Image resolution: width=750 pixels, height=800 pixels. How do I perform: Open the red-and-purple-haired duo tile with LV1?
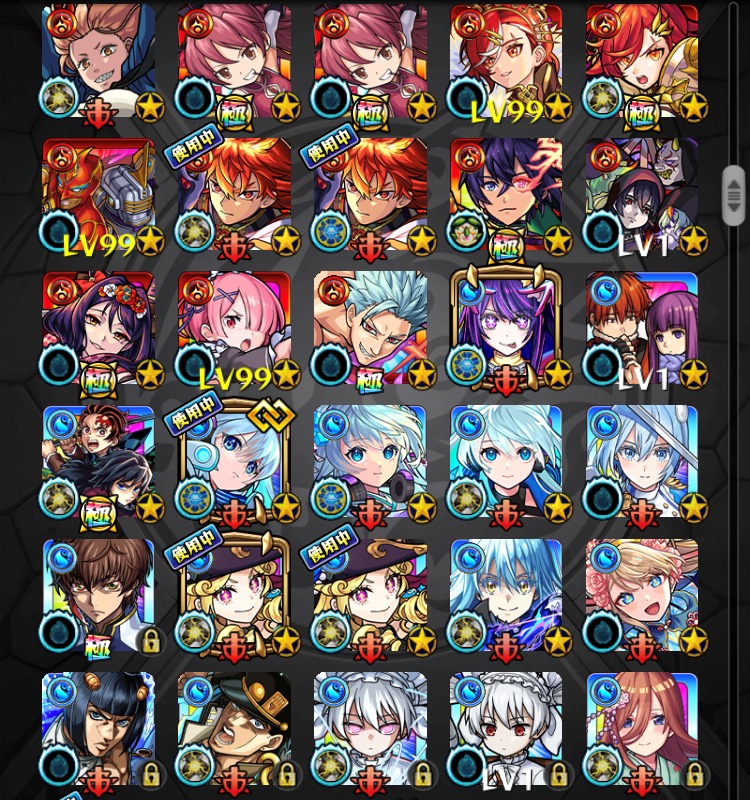tap(643, 328)
